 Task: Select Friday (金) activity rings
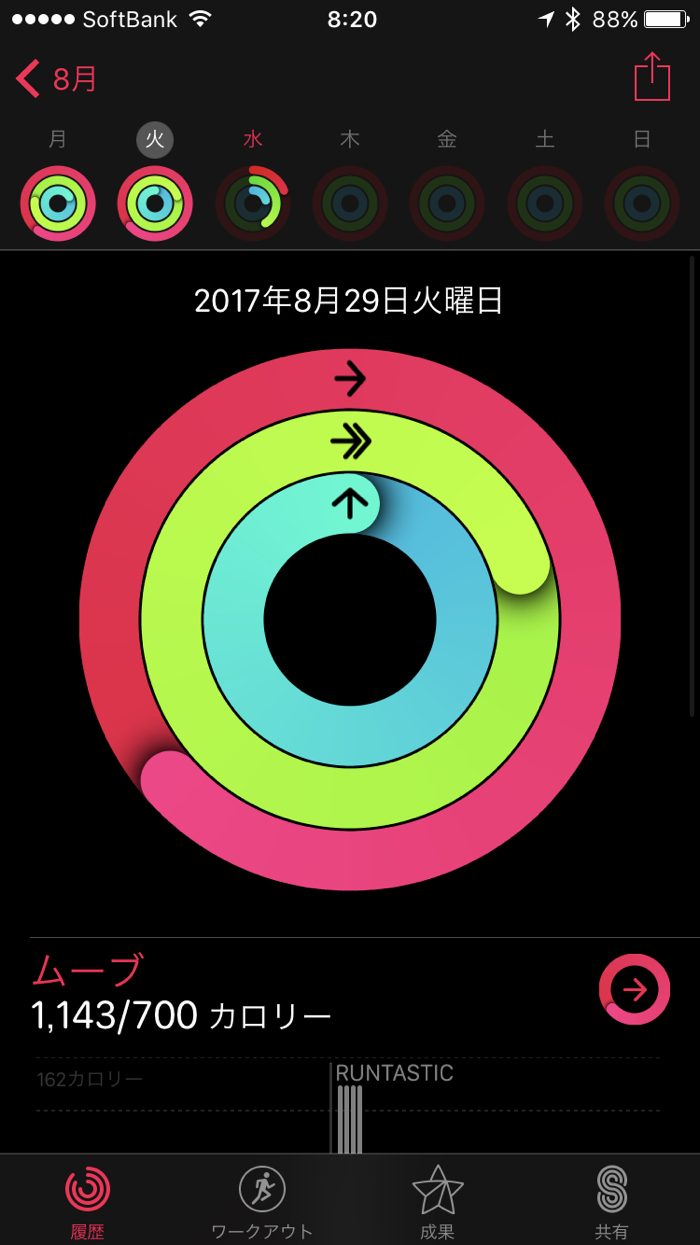click(x=447, y=203)
